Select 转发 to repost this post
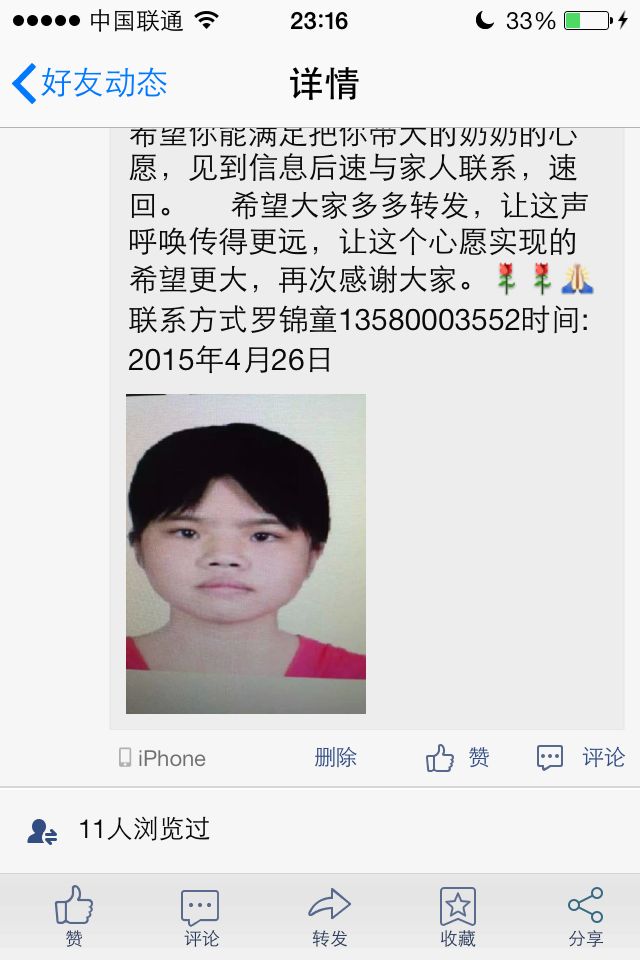The height and width of the screenshot is (960, 640). tap(329, 915)
